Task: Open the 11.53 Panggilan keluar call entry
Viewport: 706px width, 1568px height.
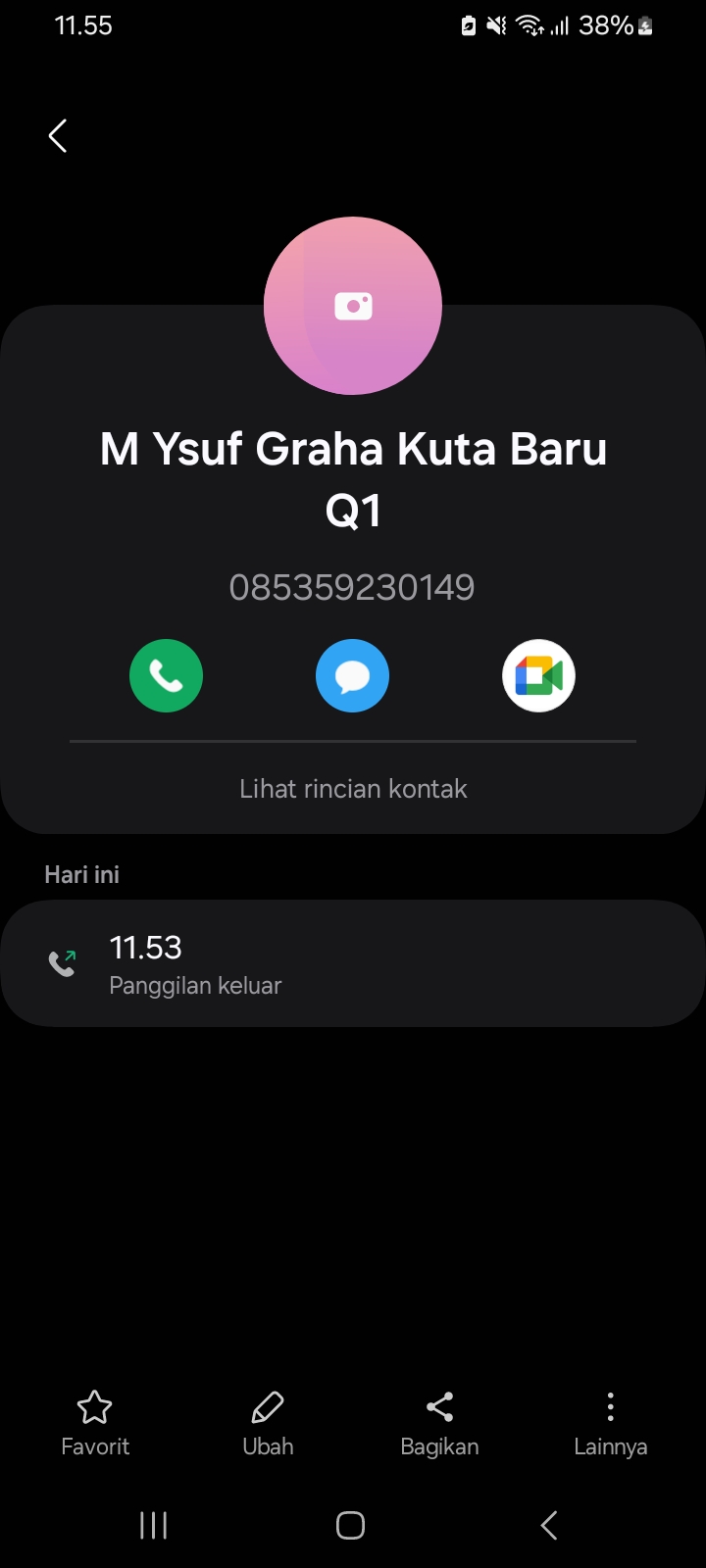Action: click(353, 963)
